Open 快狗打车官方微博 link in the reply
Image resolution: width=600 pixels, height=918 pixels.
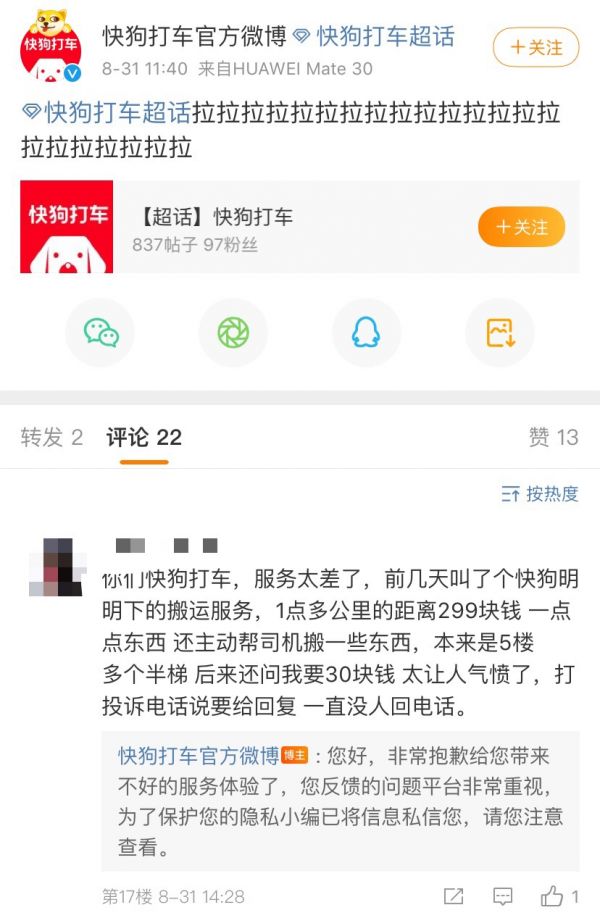[x=198, y=754]
